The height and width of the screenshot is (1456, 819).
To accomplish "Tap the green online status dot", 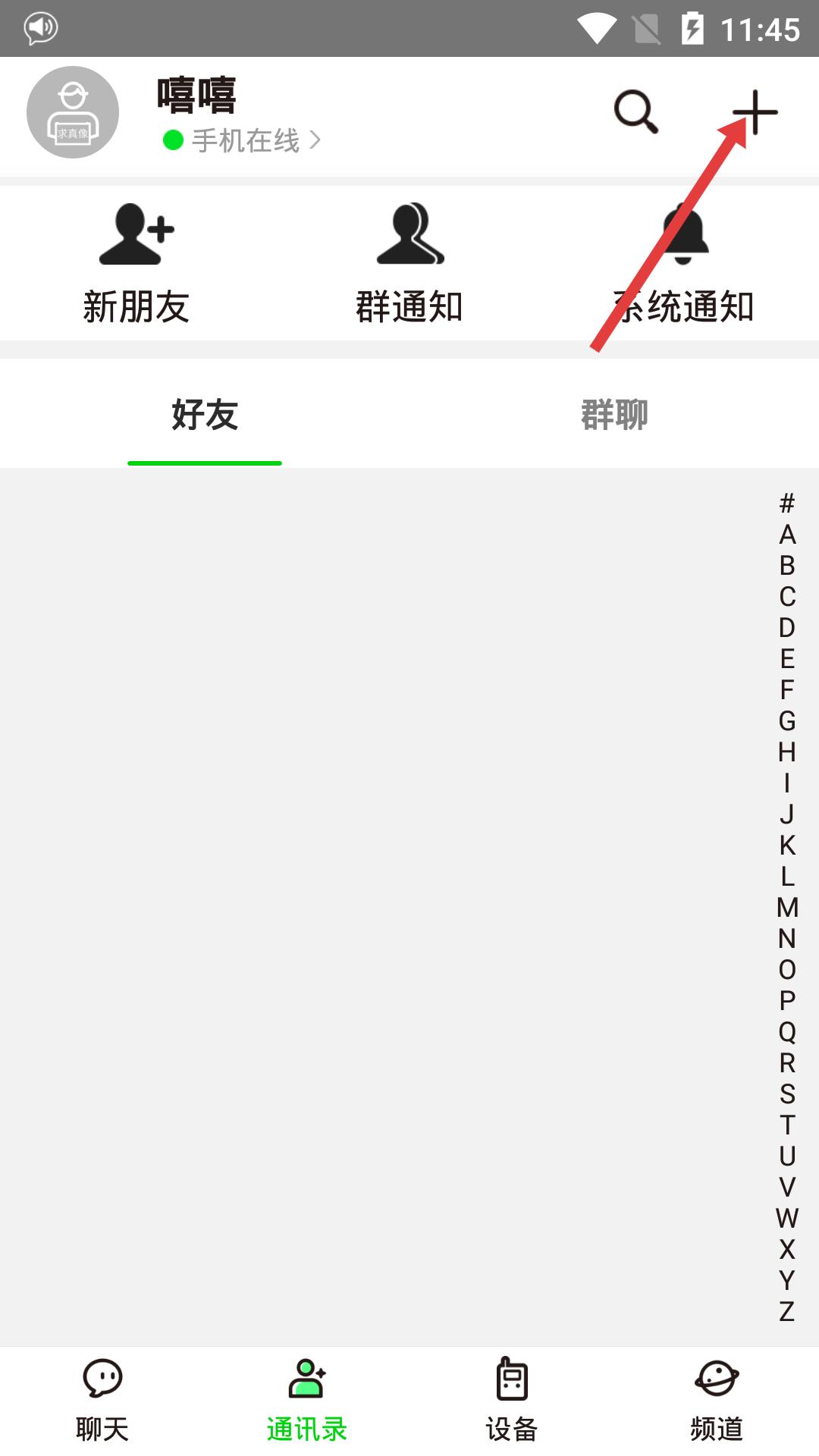I will (171, 140).
